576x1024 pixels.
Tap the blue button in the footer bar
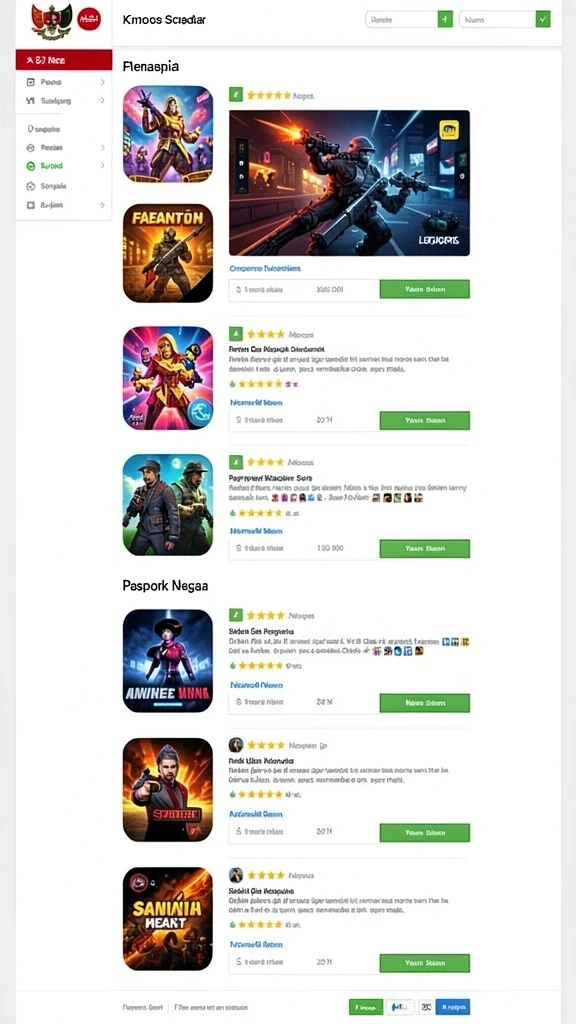coord(453,1007)
